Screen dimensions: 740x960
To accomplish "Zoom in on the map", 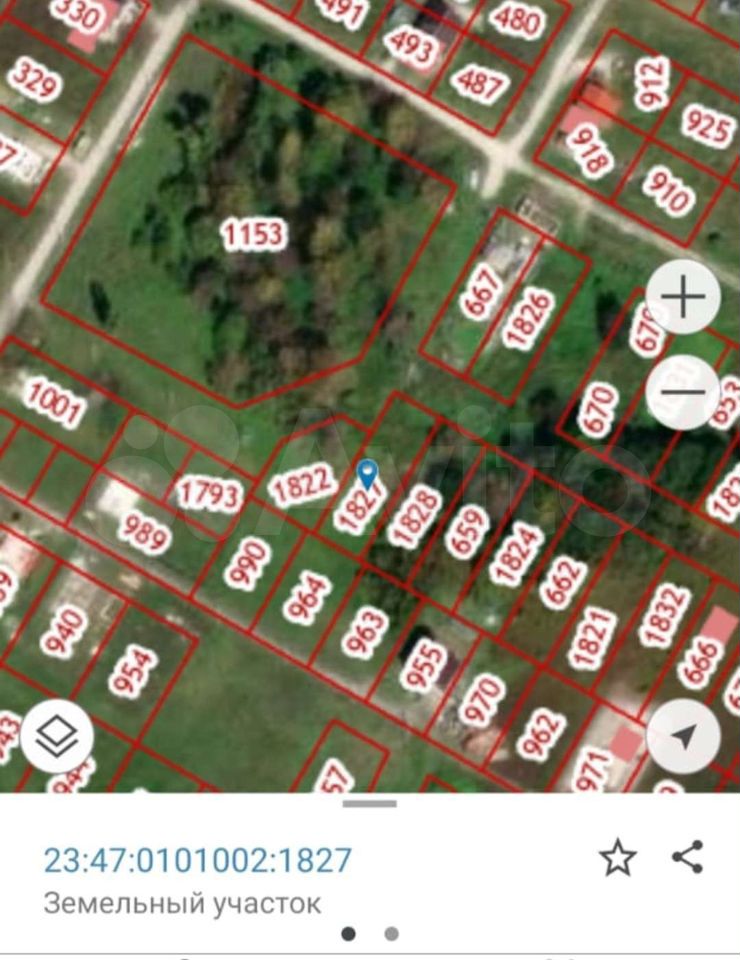I will click(683, 297).
